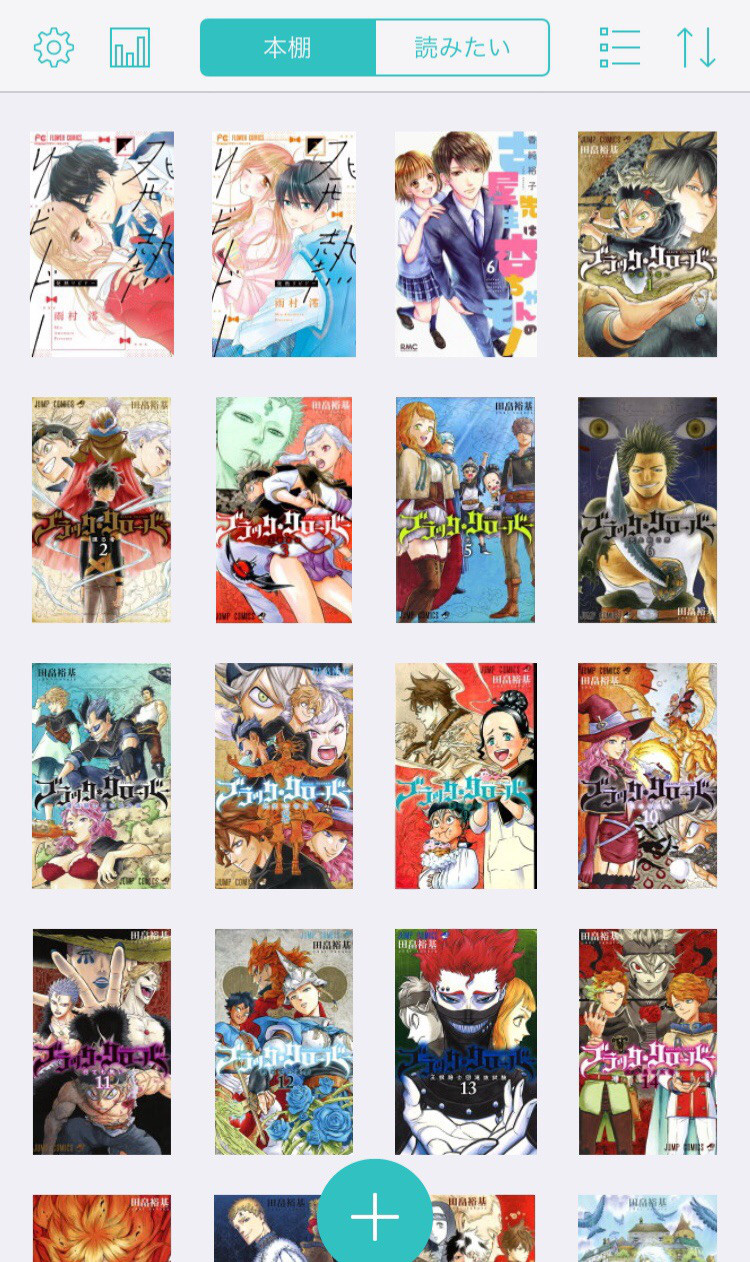Change to list view layout
Image resolution: width=750 pixels, height=1262 pixels.
click(x=619, y=48)
